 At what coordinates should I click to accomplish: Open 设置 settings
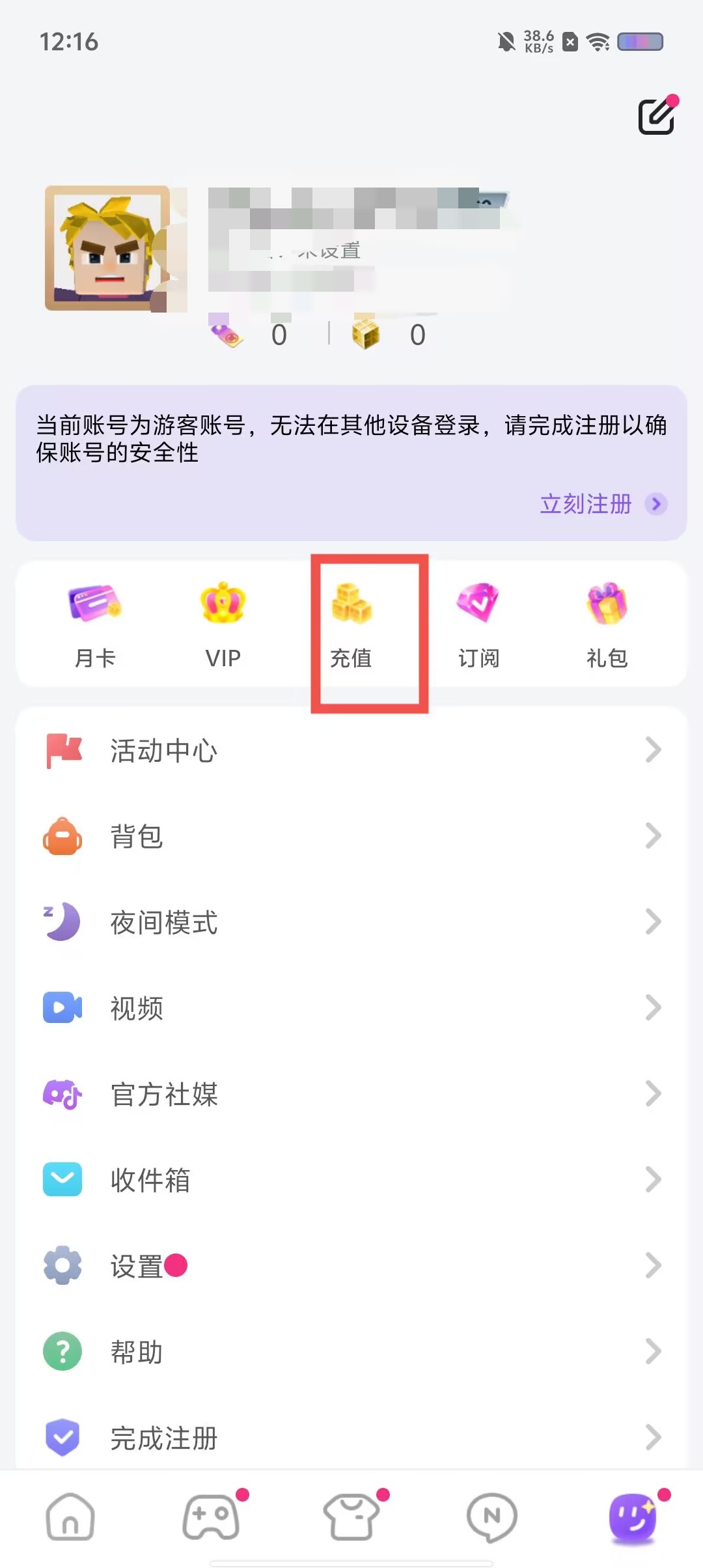tap(351, 1266)
